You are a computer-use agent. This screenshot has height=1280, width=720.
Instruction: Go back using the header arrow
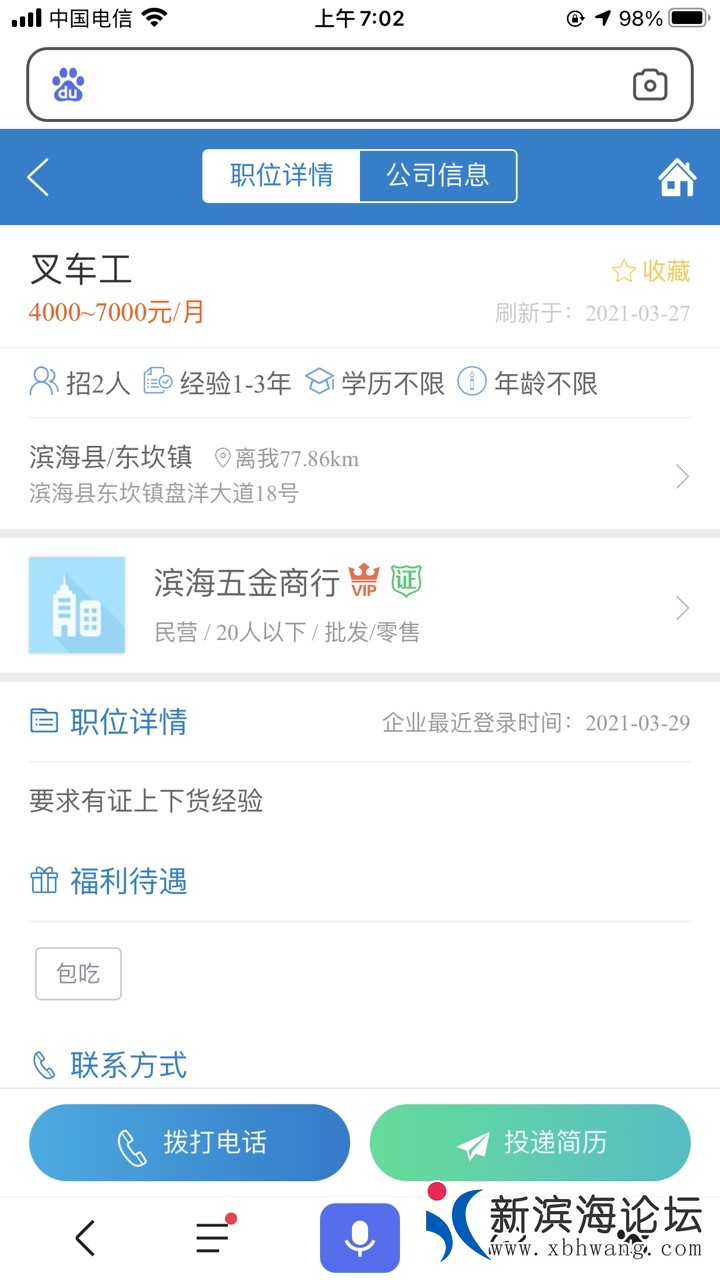click(38, 177)
